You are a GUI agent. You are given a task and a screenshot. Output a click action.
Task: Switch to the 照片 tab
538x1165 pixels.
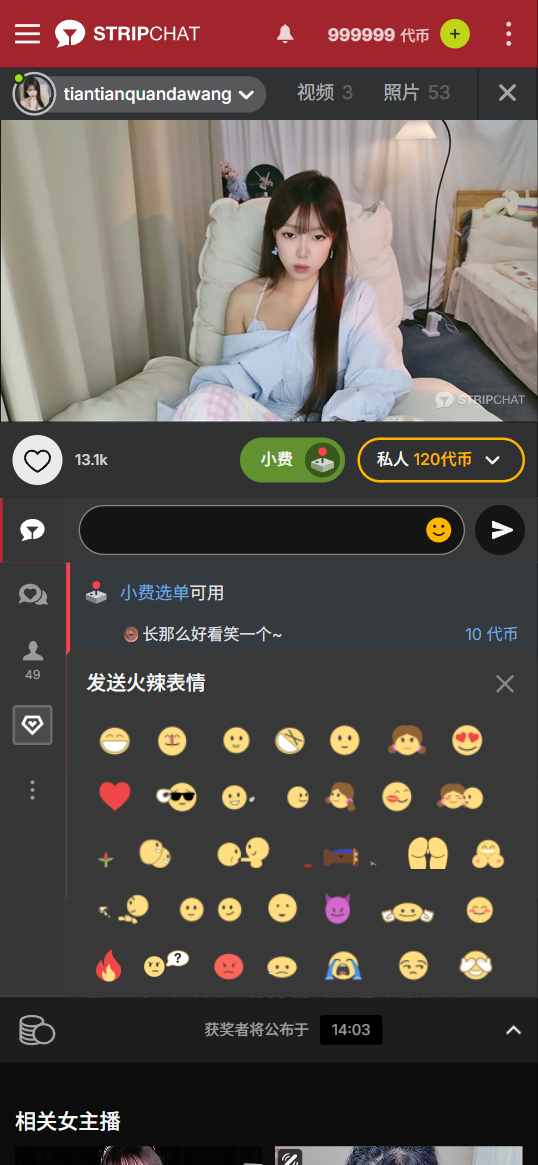coord(416,93)
